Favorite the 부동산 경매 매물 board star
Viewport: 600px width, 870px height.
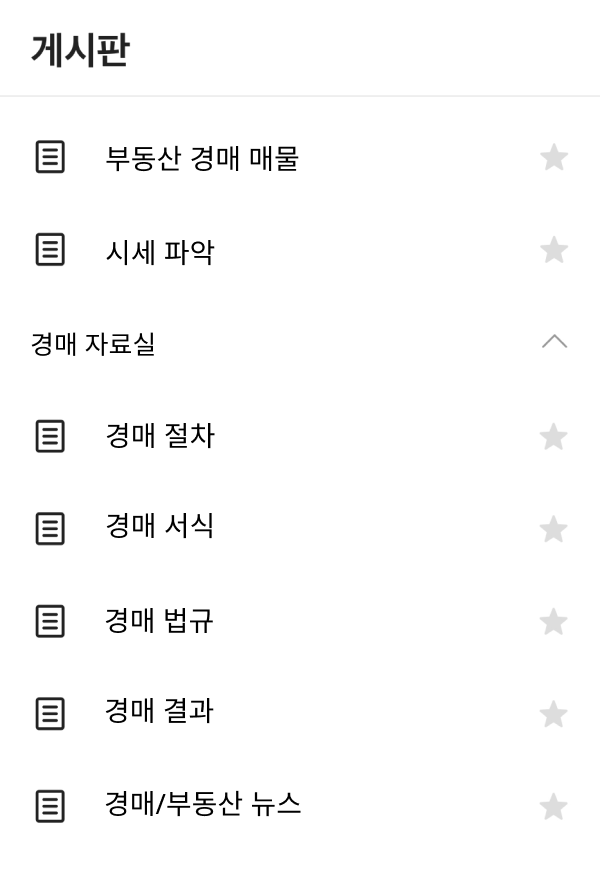(554, 157)
